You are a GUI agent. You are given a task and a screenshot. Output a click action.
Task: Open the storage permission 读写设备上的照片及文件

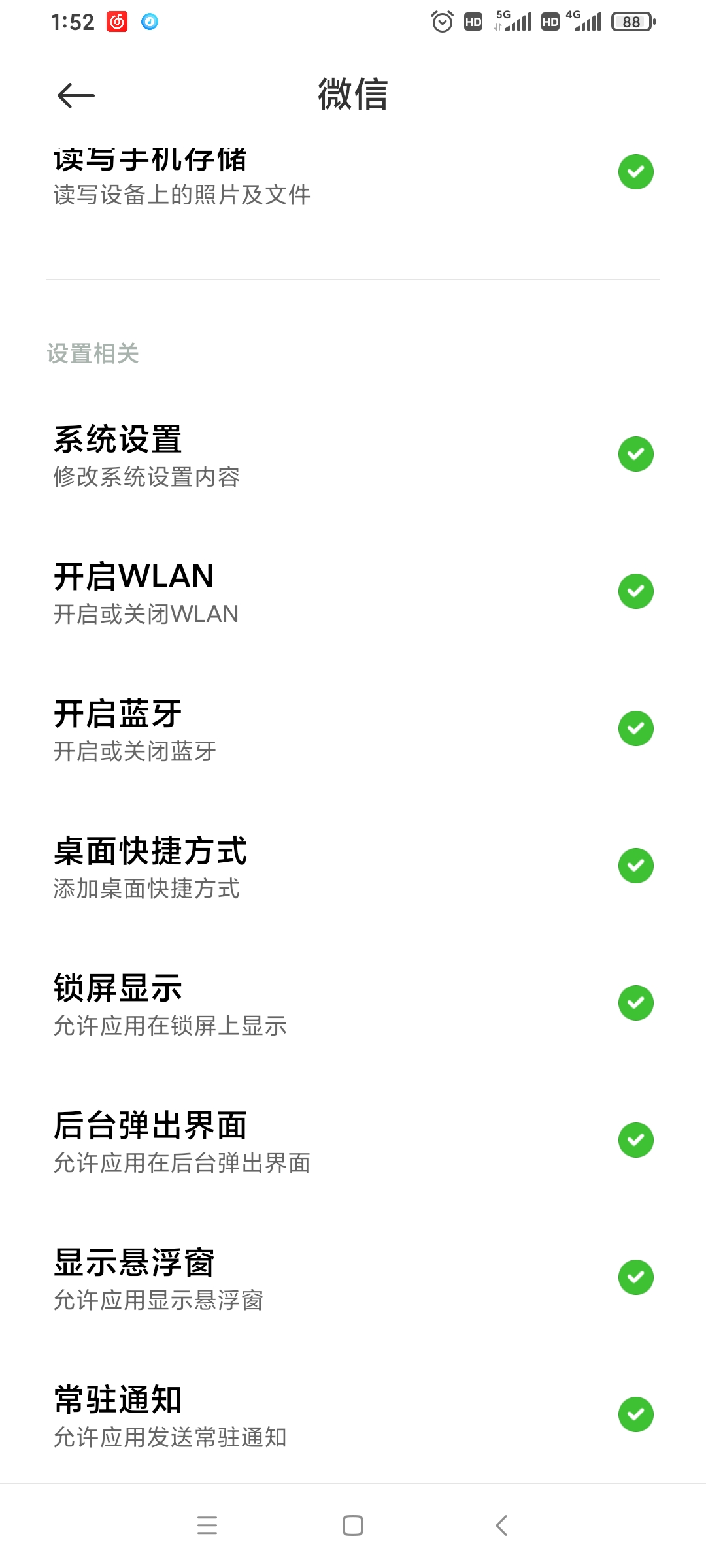click(x=353, y=189)
